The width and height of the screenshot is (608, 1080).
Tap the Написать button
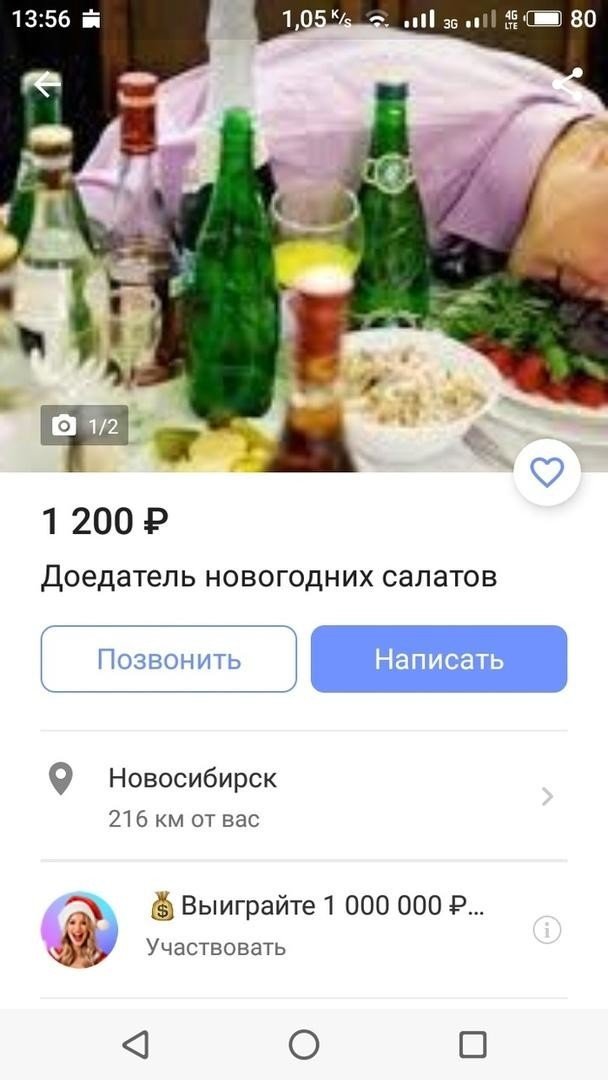(x=439, y=659)
